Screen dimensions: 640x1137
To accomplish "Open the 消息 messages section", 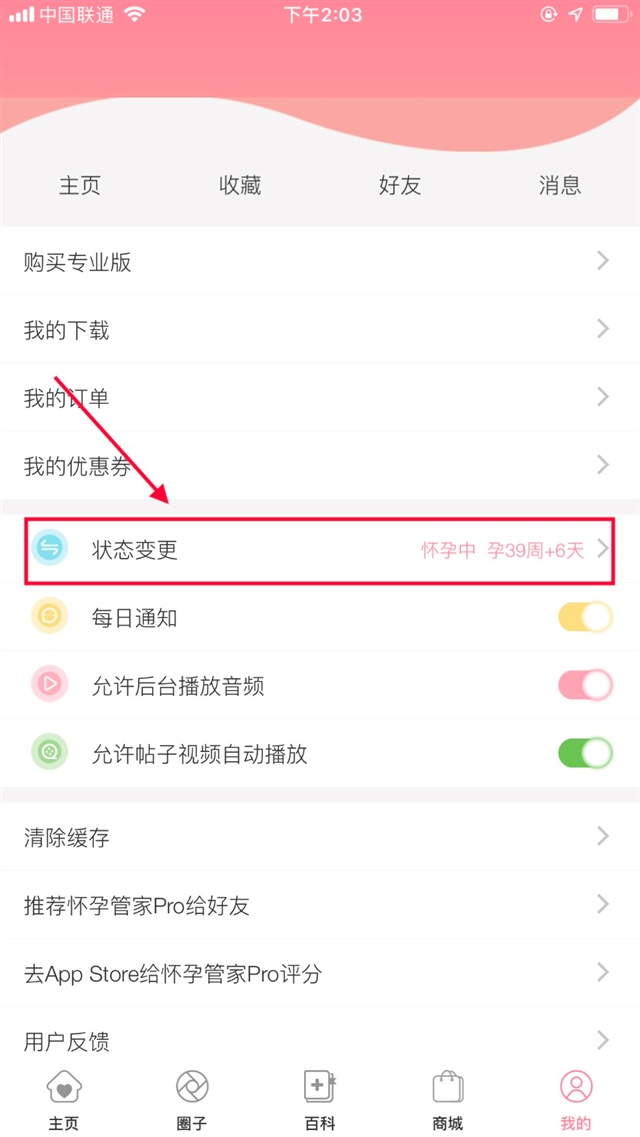I will click(x=560, y=185).
